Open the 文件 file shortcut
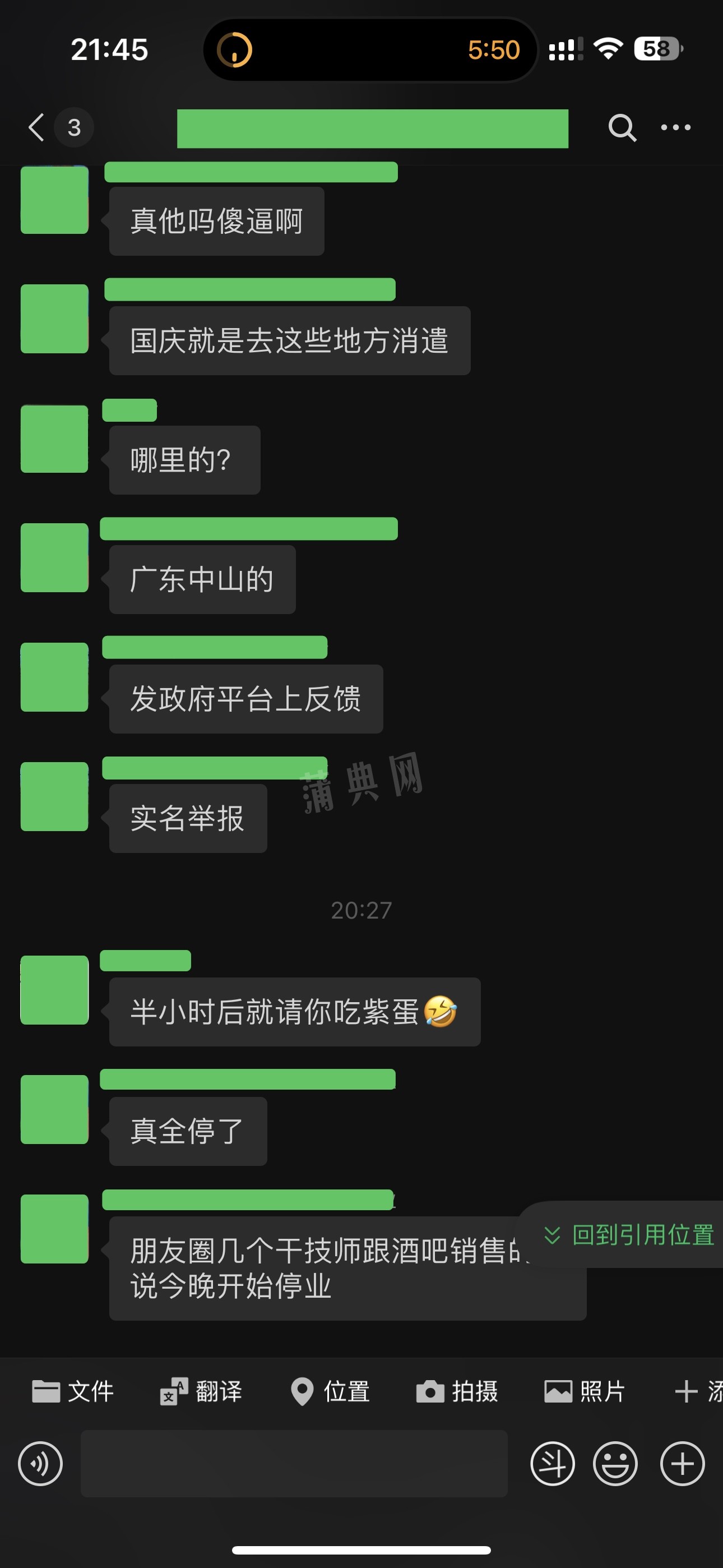This screenshot has width=723, height=1568. point(73,1391)
